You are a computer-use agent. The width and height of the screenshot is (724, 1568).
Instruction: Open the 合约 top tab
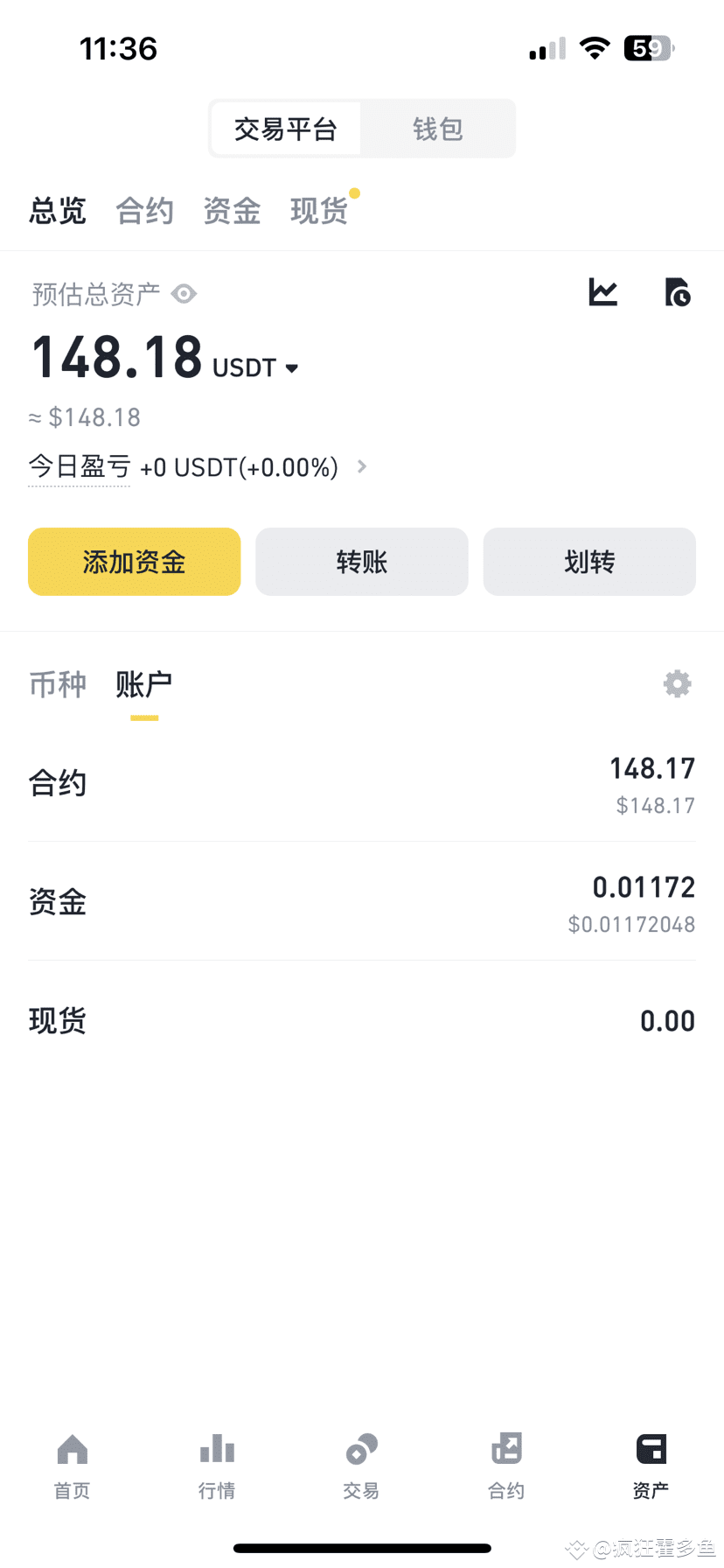[x=145, y=211]
